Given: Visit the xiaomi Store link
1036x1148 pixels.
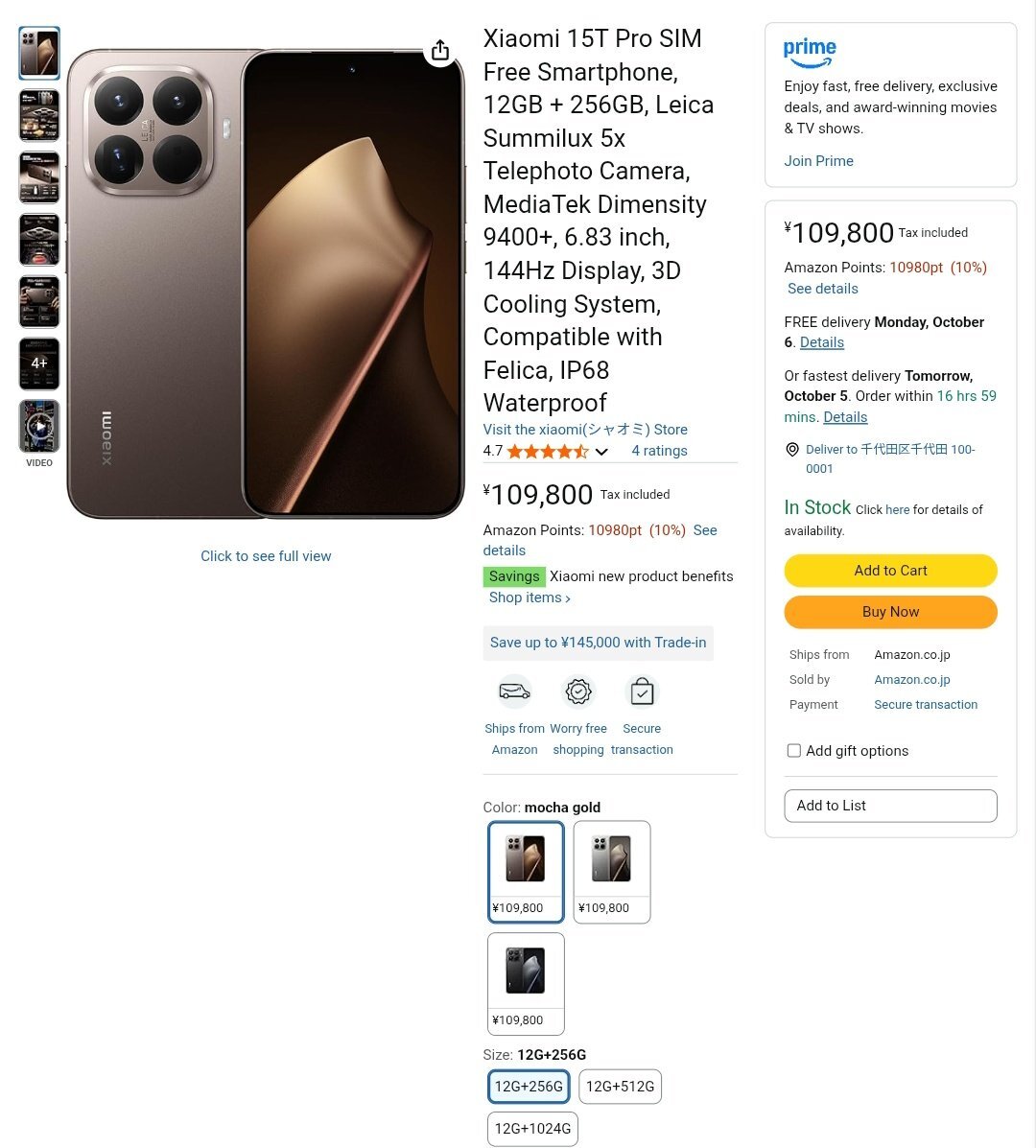Looking at the screenshot, I should coord(585,430).
